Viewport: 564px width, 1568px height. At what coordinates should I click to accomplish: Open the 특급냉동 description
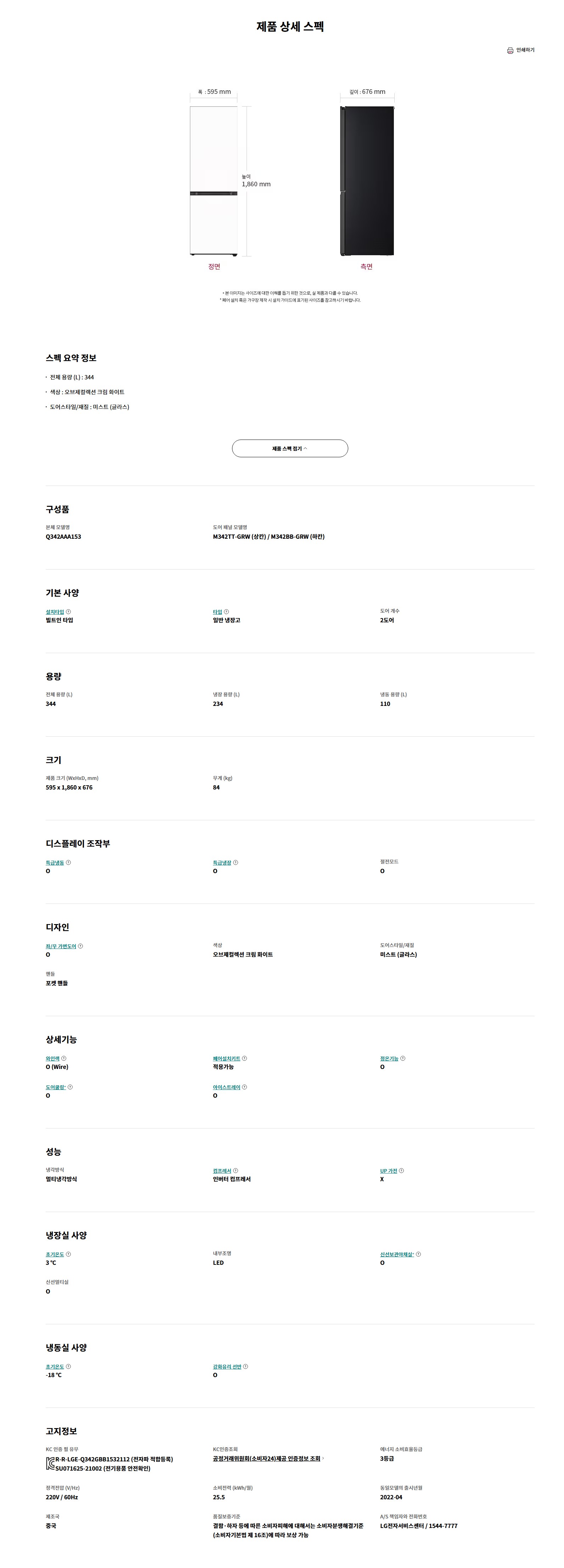(55, 862)
